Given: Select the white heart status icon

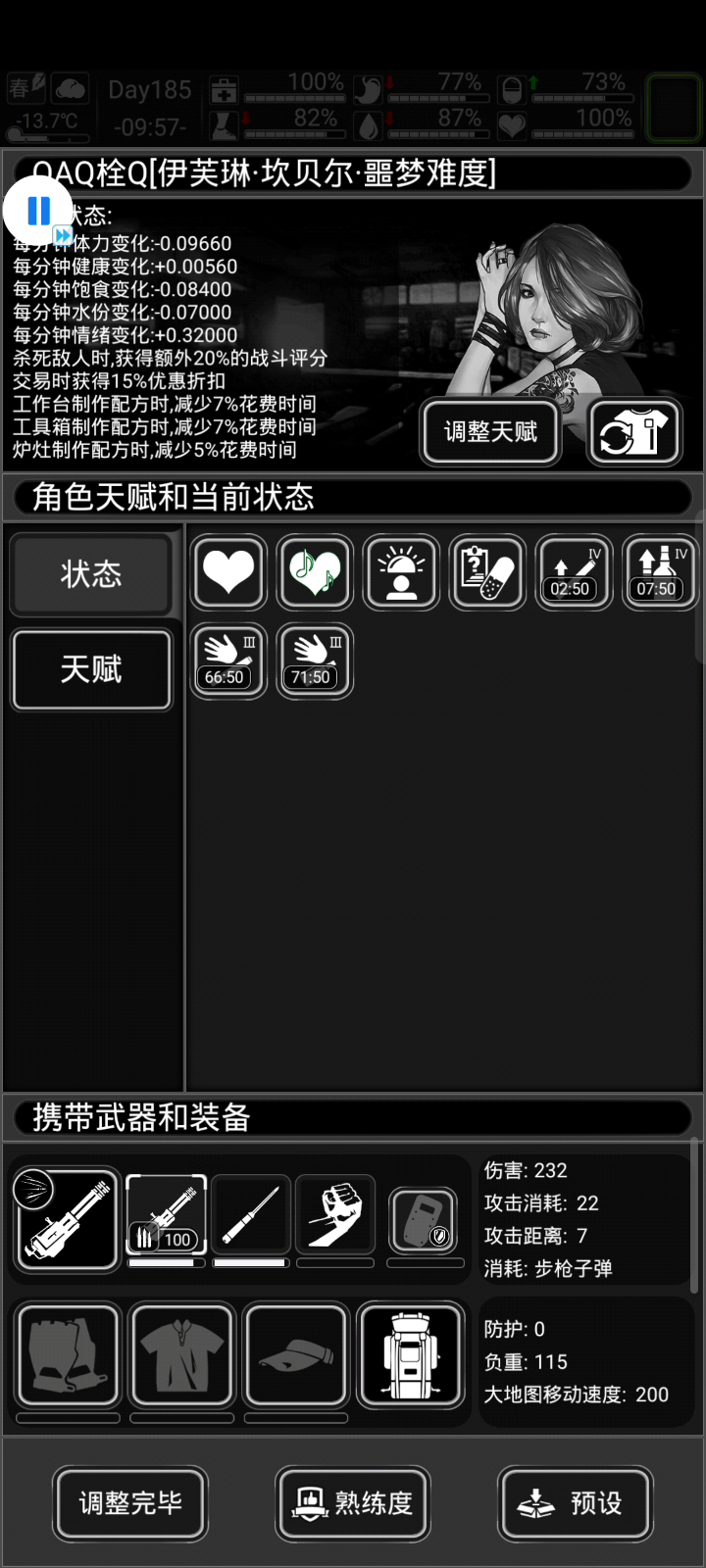Looking at the screenshot, I should [x=228, y=572].
